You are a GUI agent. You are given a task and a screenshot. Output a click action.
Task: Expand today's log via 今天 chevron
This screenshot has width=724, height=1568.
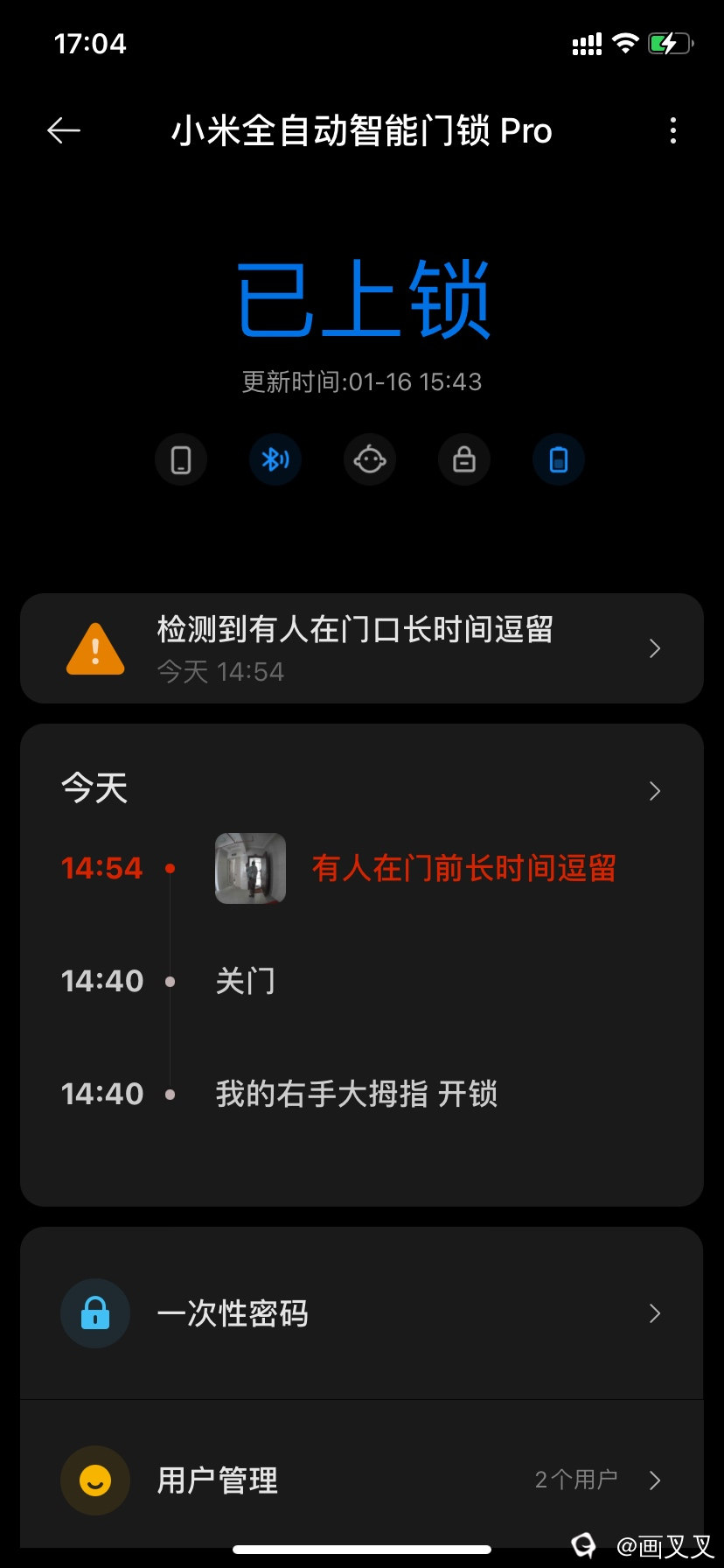point(654,791)
